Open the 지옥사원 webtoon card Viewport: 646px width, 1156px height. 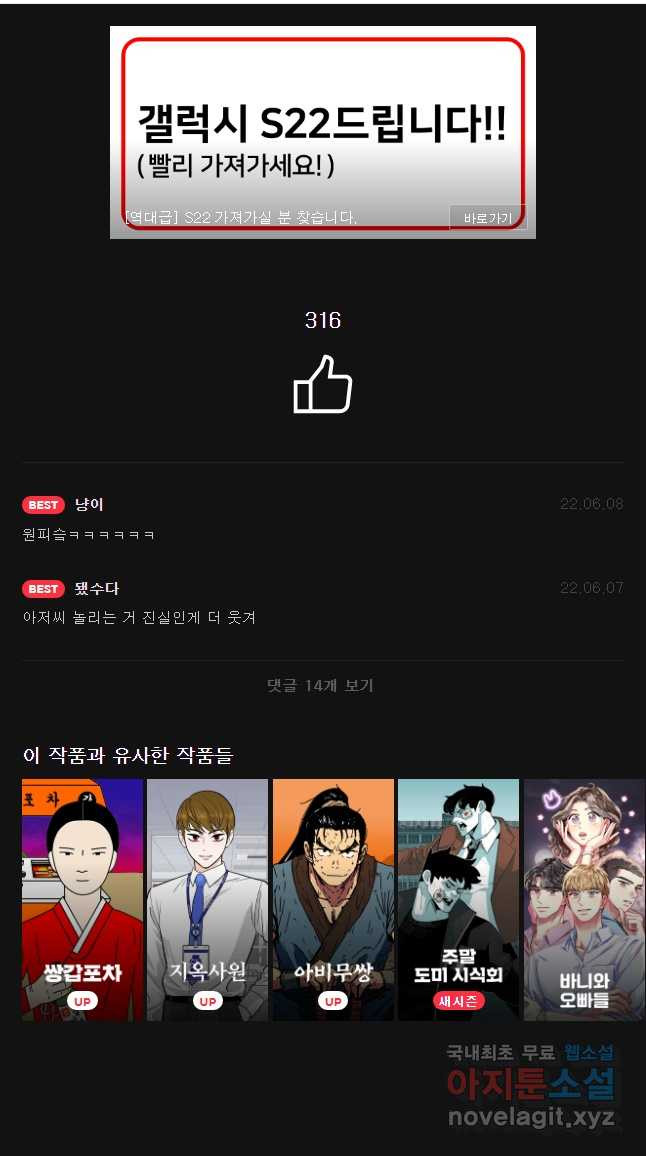207,899
